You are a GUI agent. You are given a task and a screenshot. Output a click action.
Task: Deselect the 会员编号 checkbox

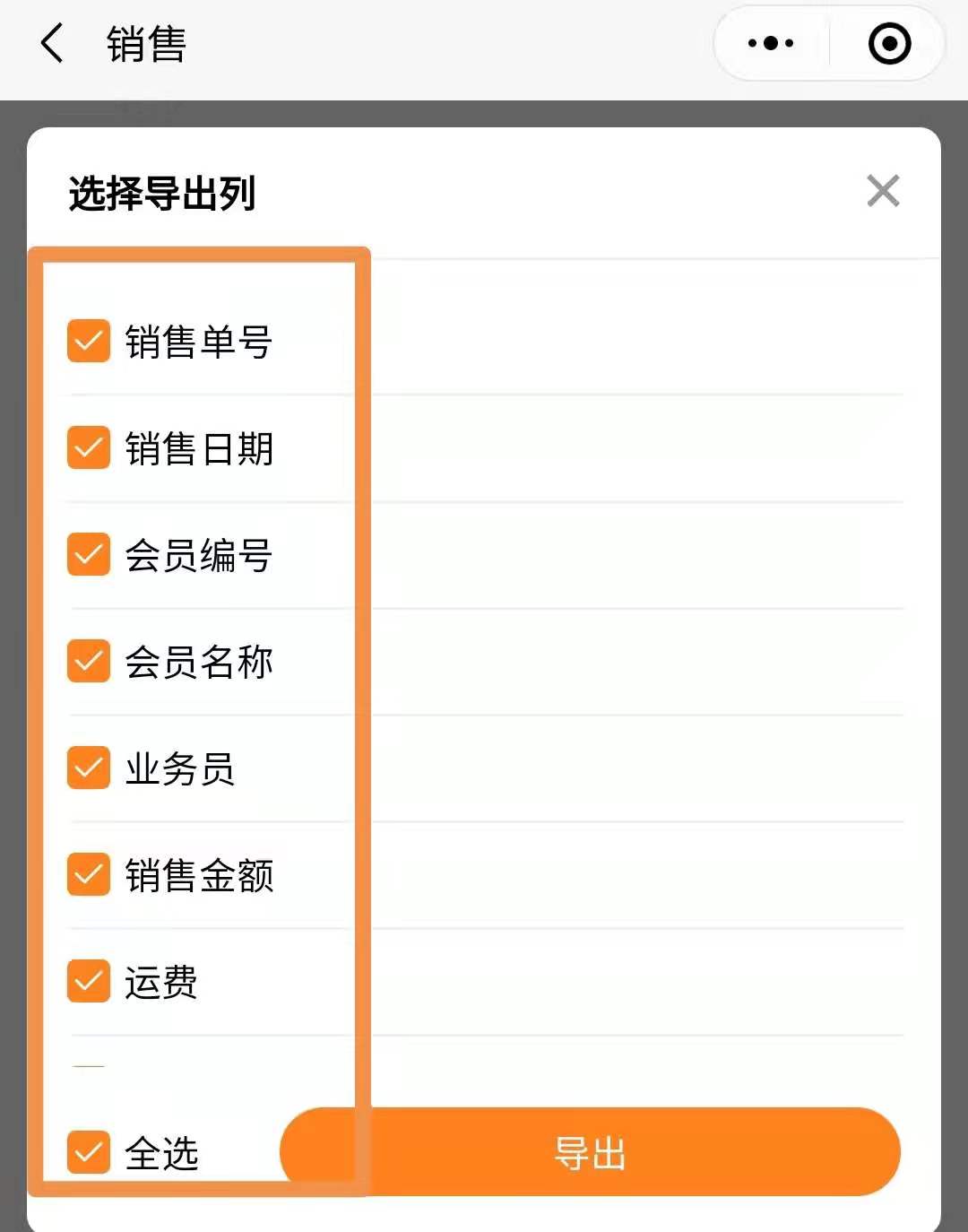click(x=89, y=555)
